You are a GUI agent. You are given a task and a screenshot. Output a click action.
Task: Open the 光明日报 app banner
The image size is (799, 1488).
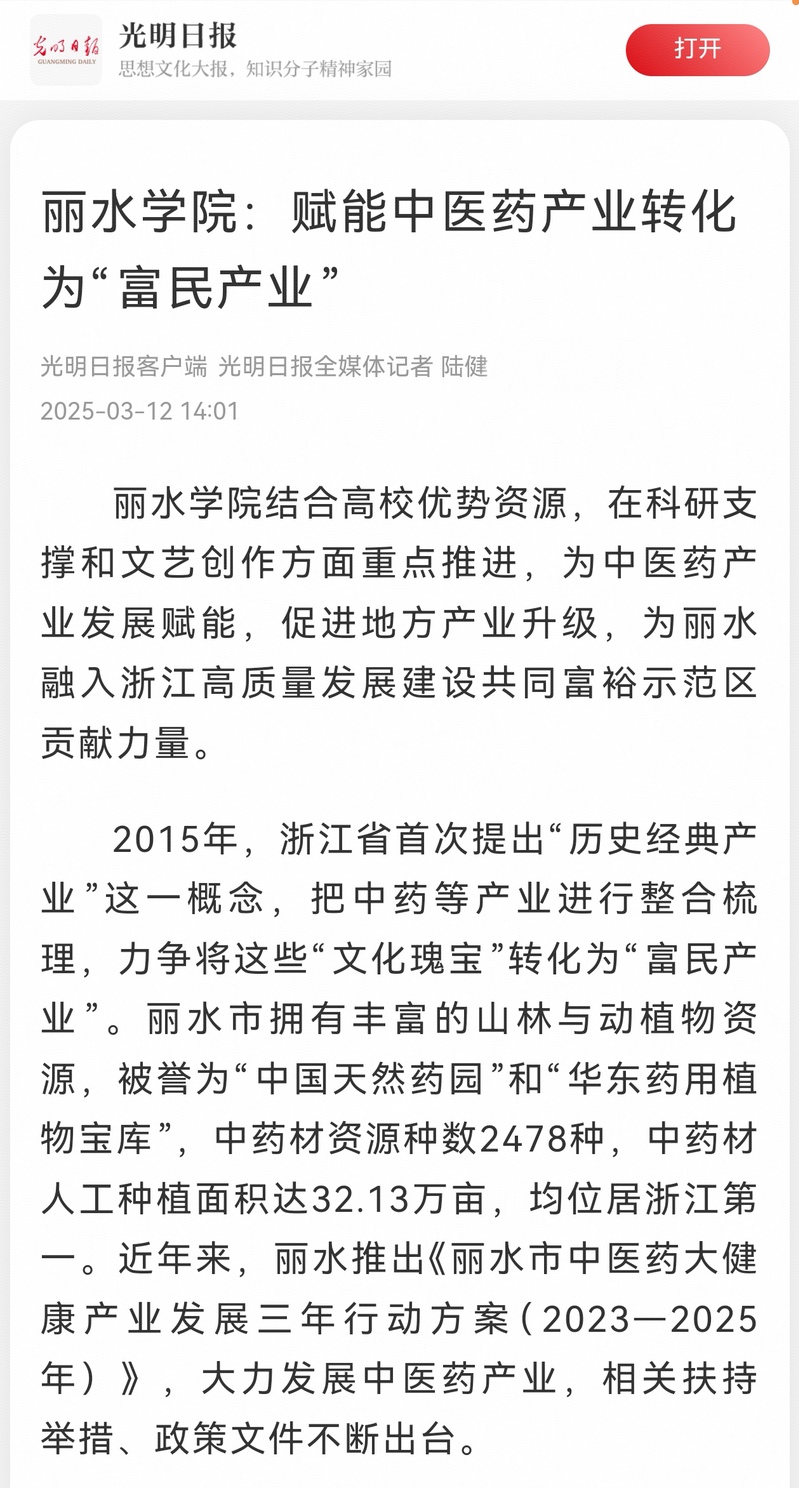point(254,50)
